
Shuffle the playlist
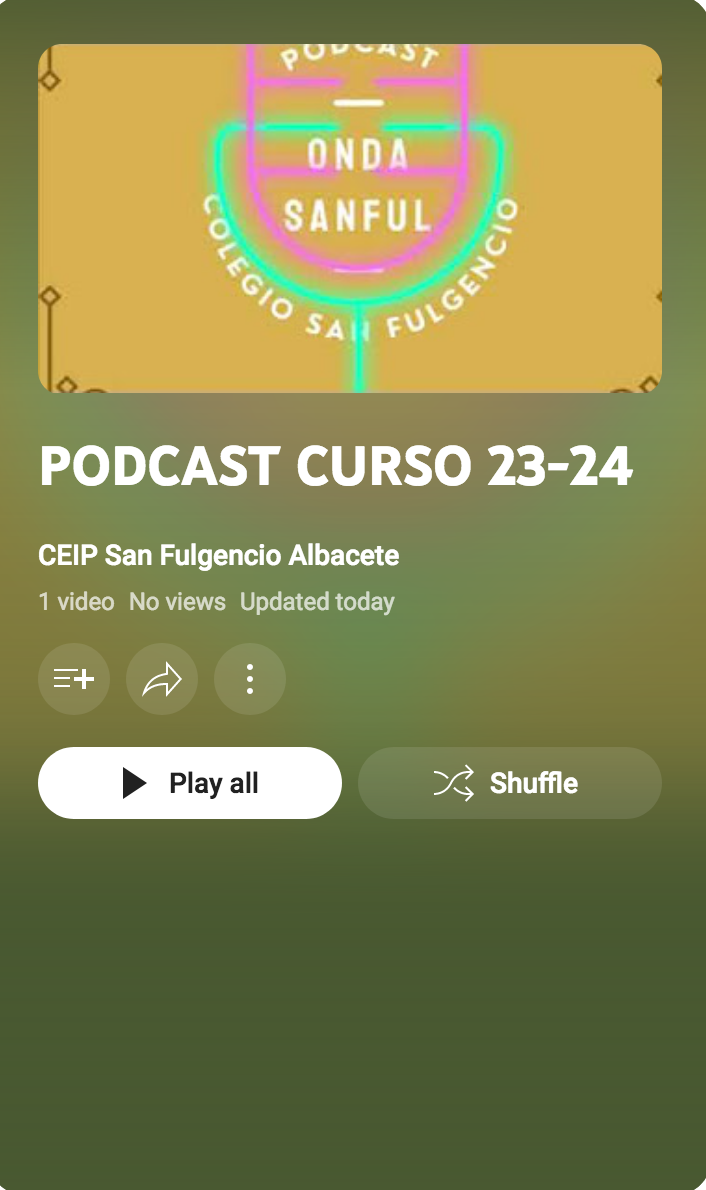pyautogui.click(x=509, y=782)
